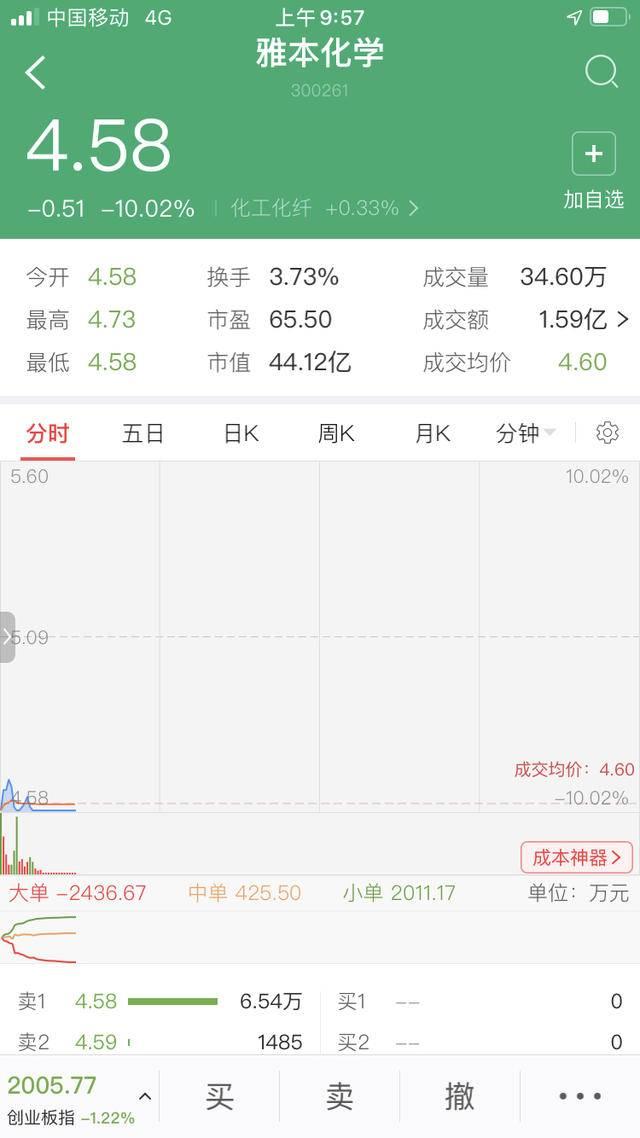Tap 买 to buy the stock

point(219,1097)
